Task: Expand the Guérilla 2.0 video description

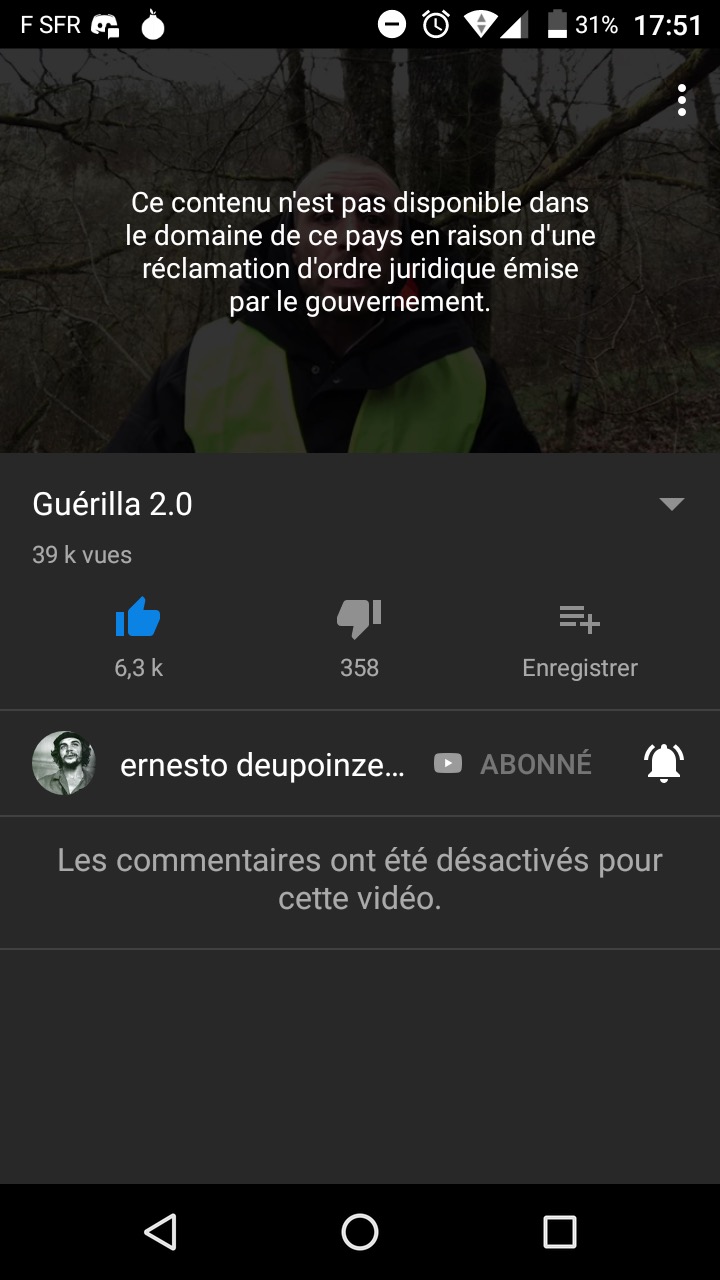Action: 672,504
